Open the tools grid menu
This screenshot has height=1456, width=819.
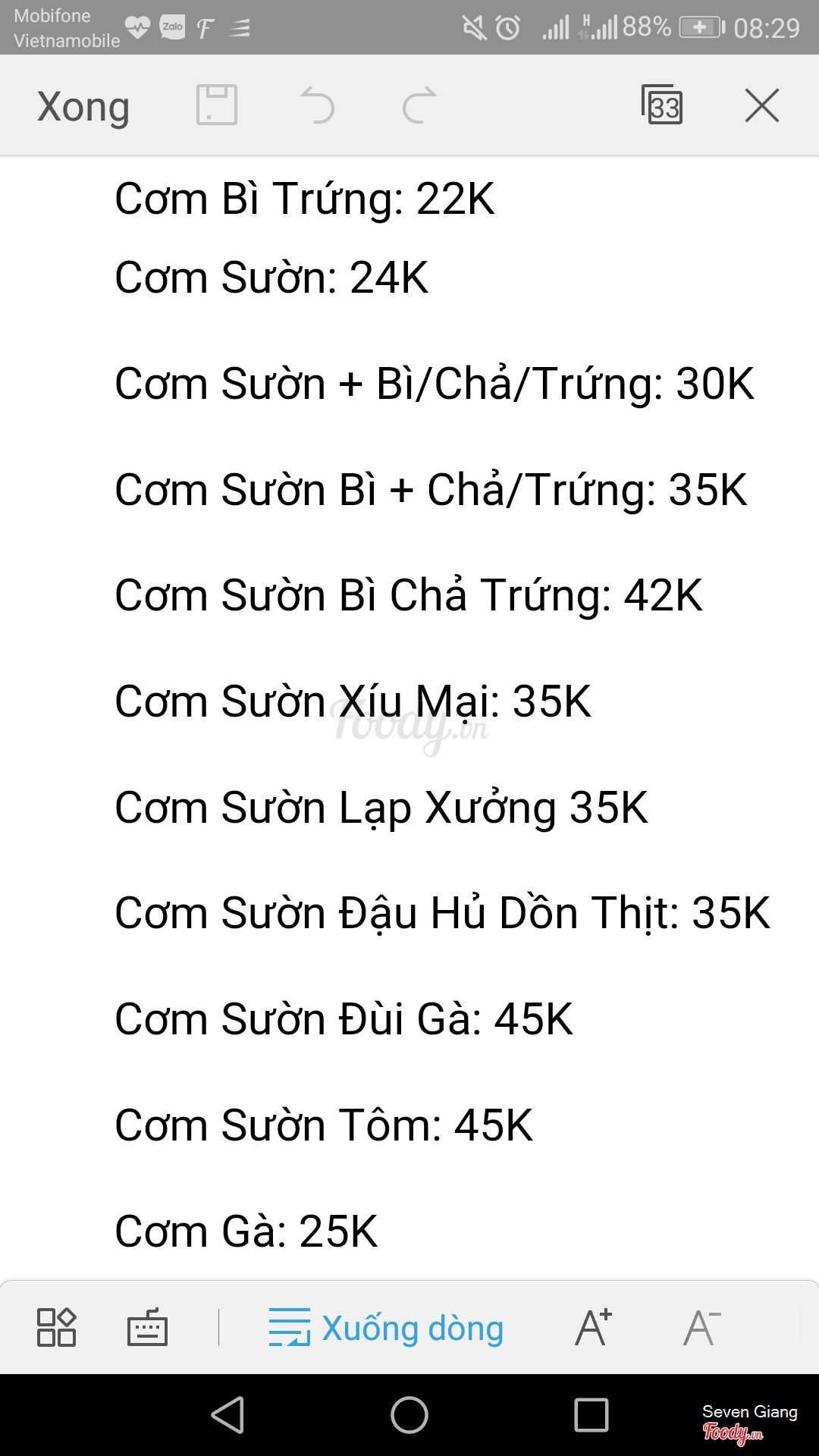(57, 1327)
